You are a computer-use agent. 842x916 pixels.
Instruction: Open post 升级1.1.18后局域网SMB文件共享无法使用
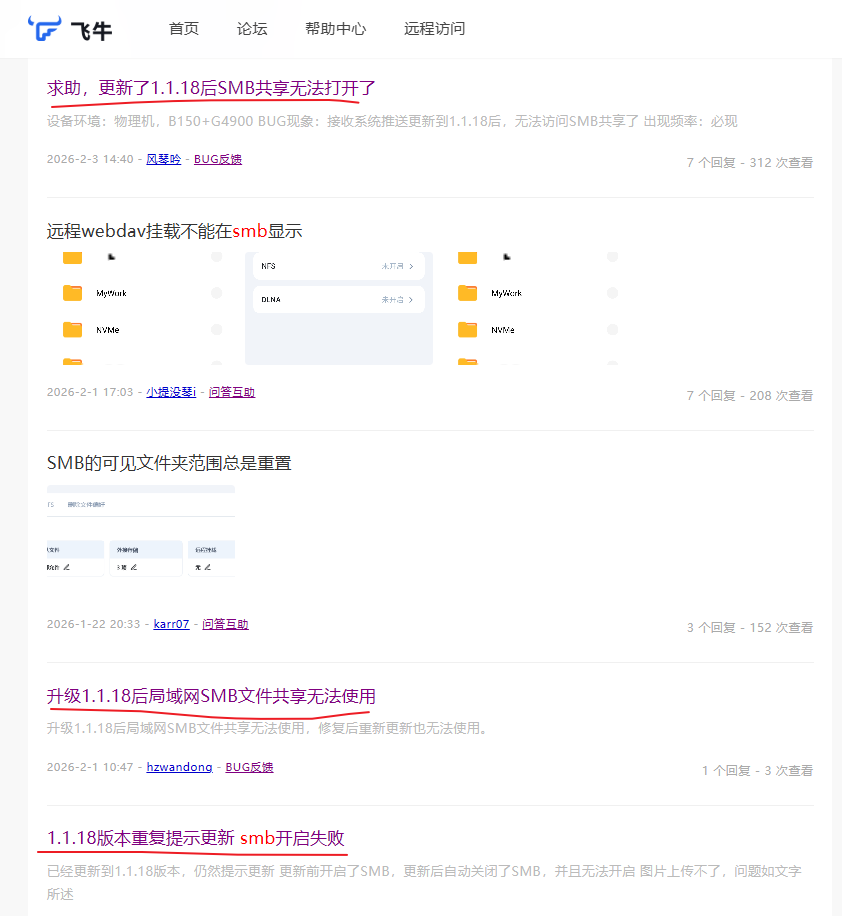211,696
